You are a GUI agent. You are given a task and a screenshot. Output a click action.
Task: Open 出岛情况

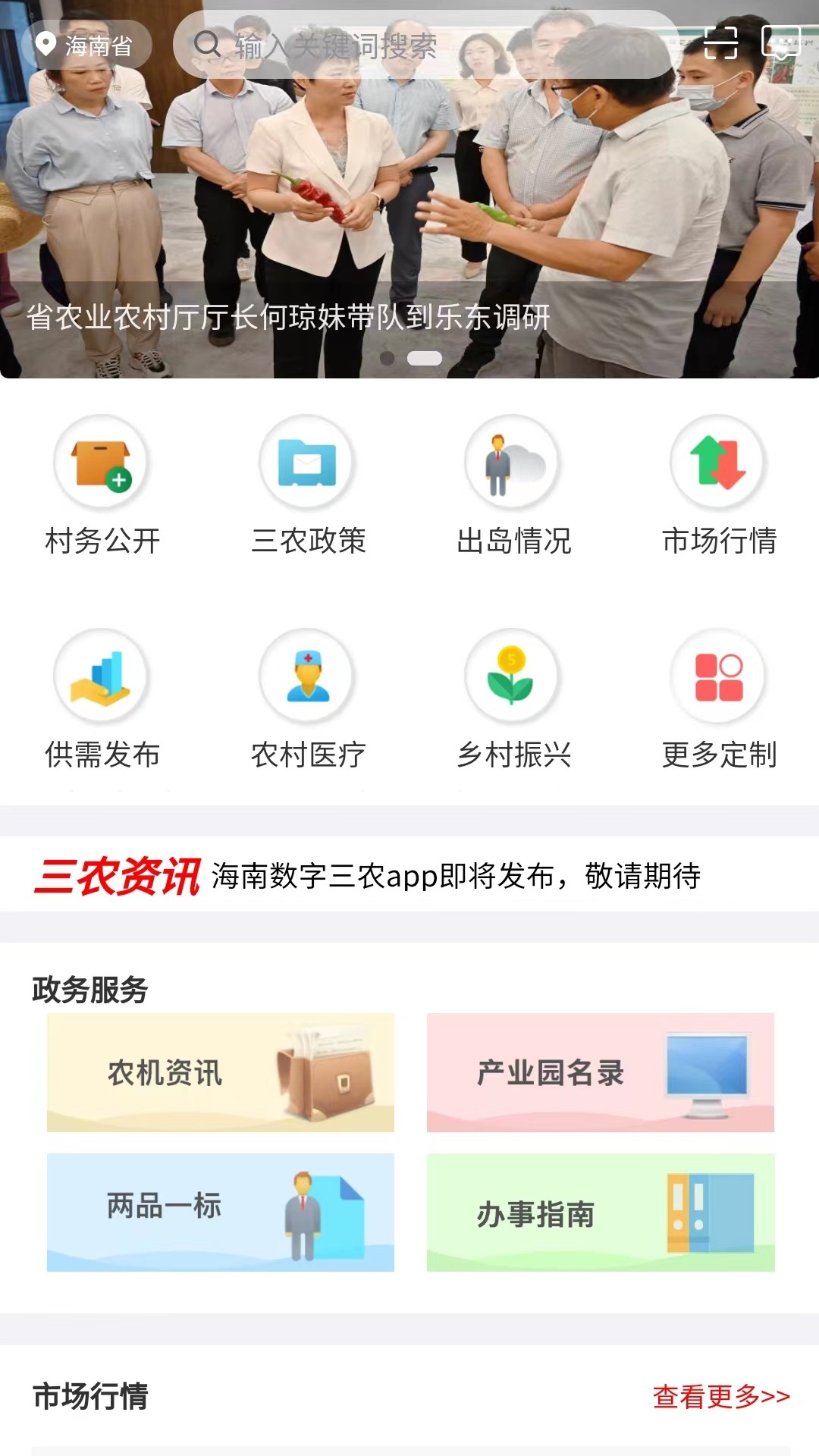coord(513,485)
